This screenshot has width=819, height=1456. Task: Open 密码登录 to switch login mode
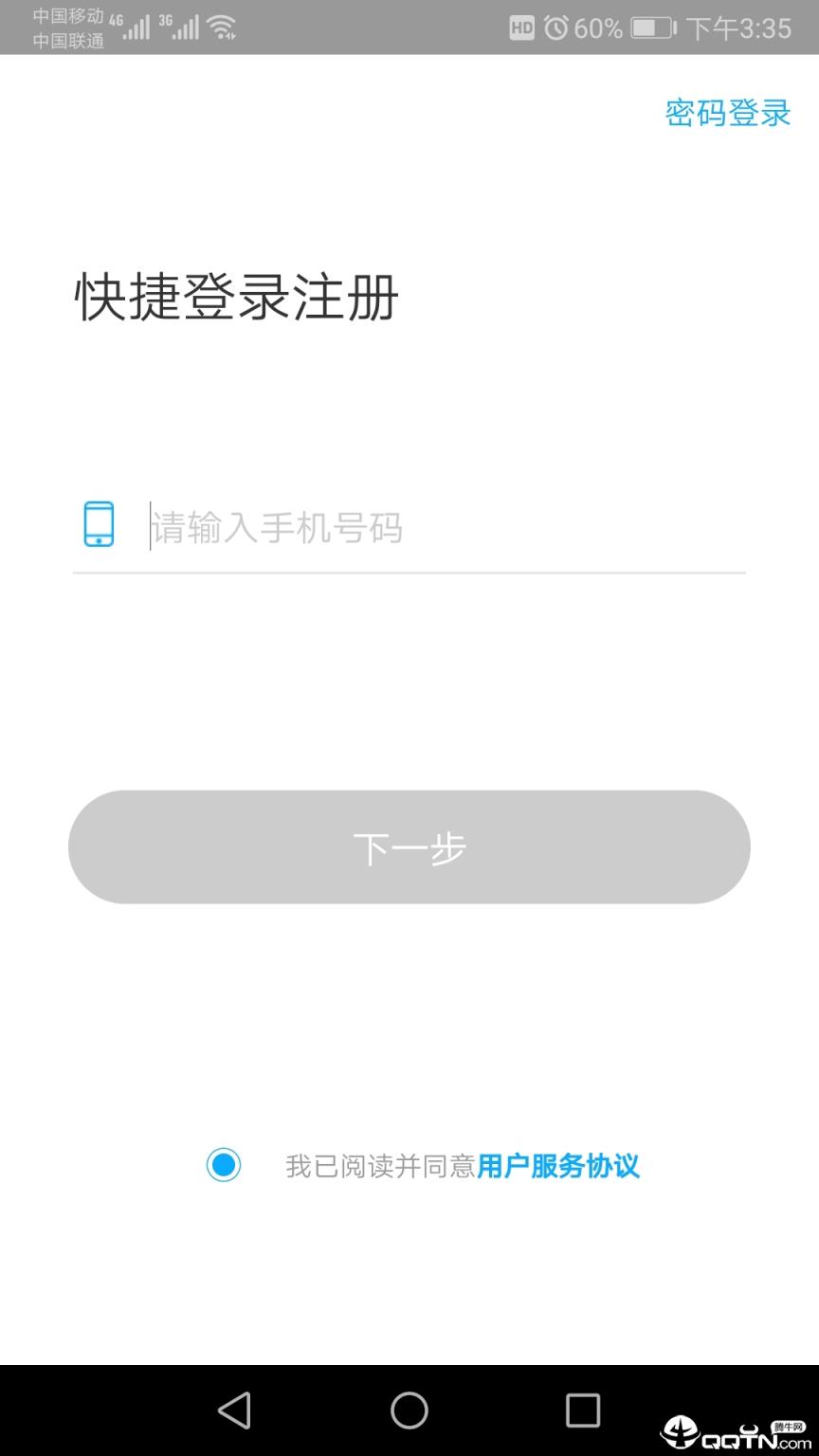pos(726,114)
